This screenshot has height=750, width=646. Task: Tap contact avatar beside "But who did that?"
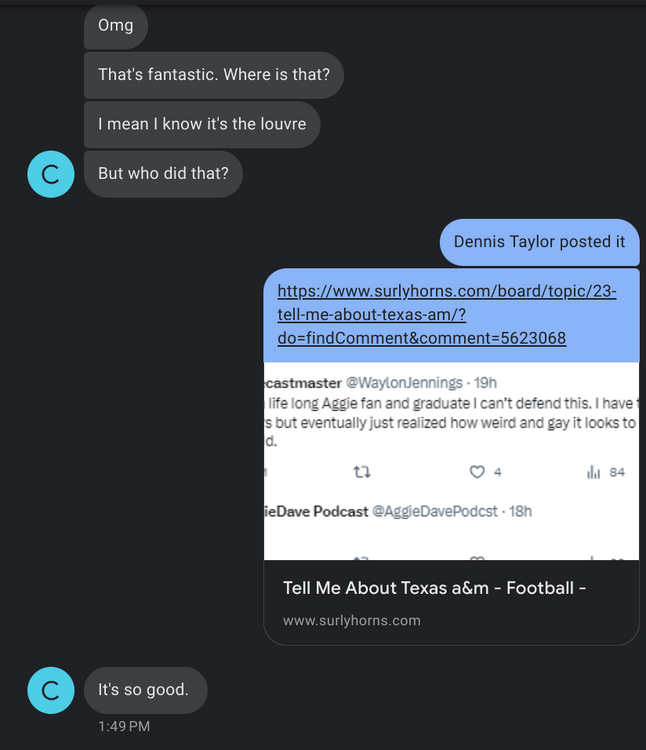[x=51, y=176]
